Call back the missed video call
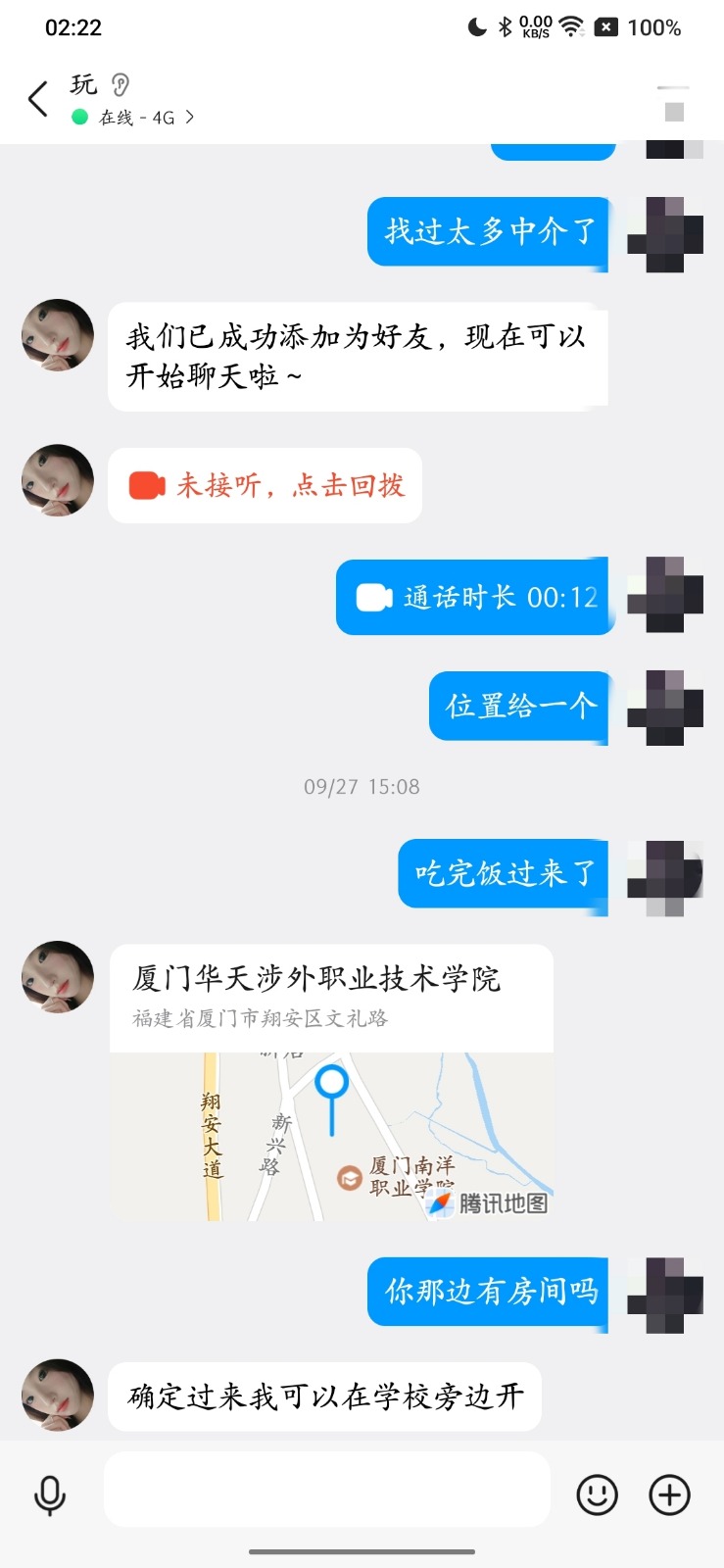724x1568 pixels. click(x=265, y=485)
